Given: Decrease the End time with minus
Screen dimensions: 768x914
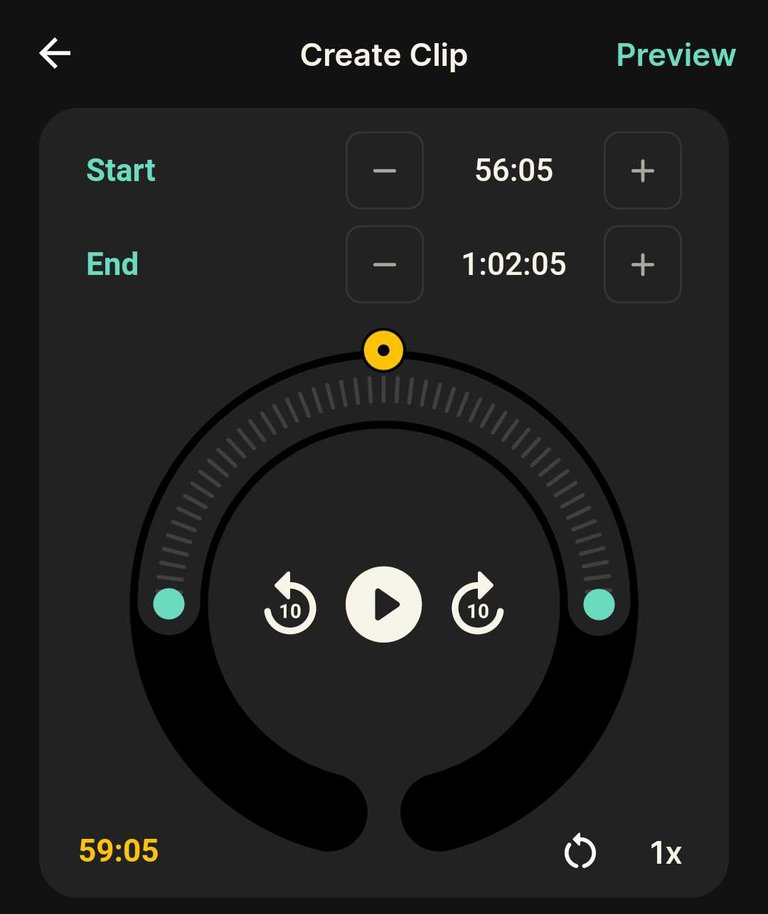Looking at the screenshot, I should 384,264.
